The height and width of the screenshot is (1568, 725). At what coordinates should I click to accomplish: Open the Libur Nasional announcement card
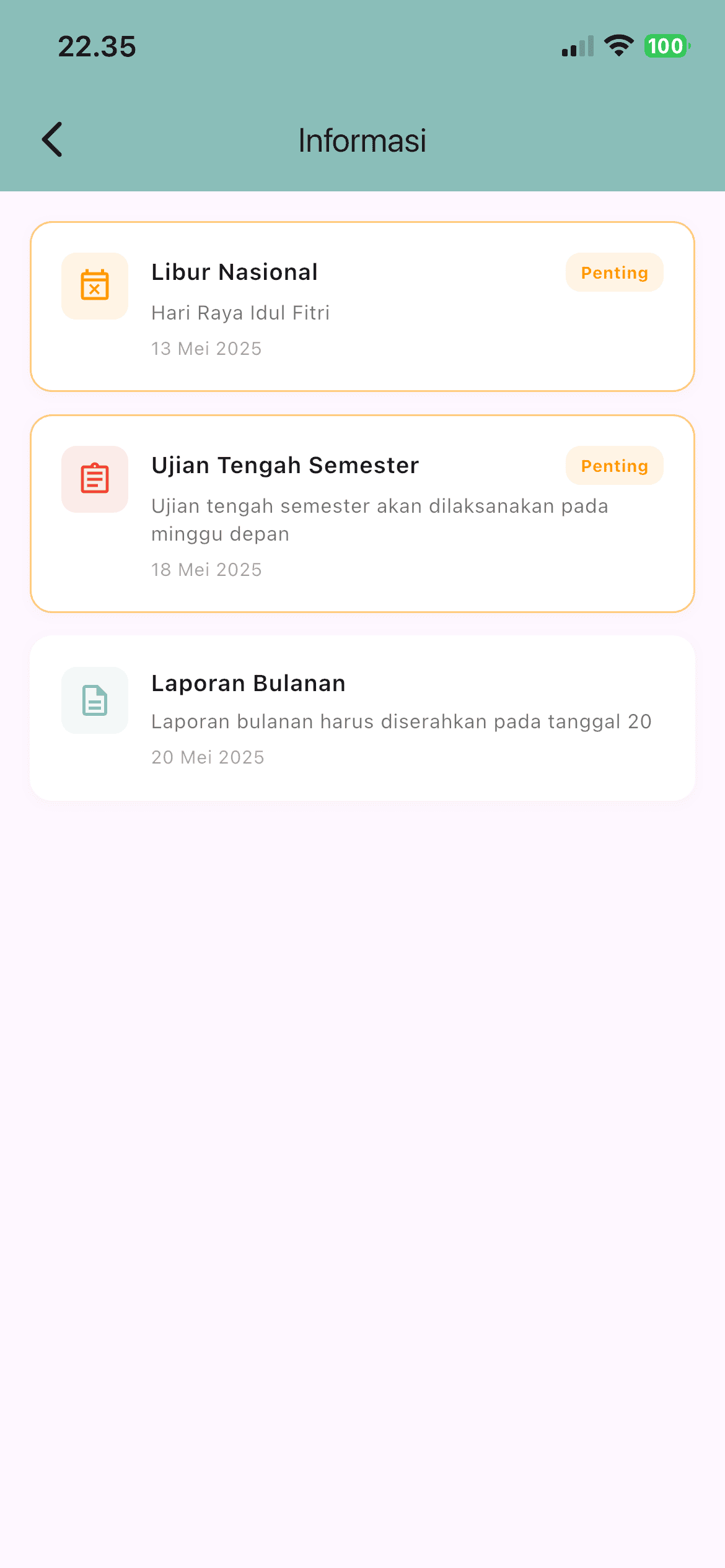(362, 306)
